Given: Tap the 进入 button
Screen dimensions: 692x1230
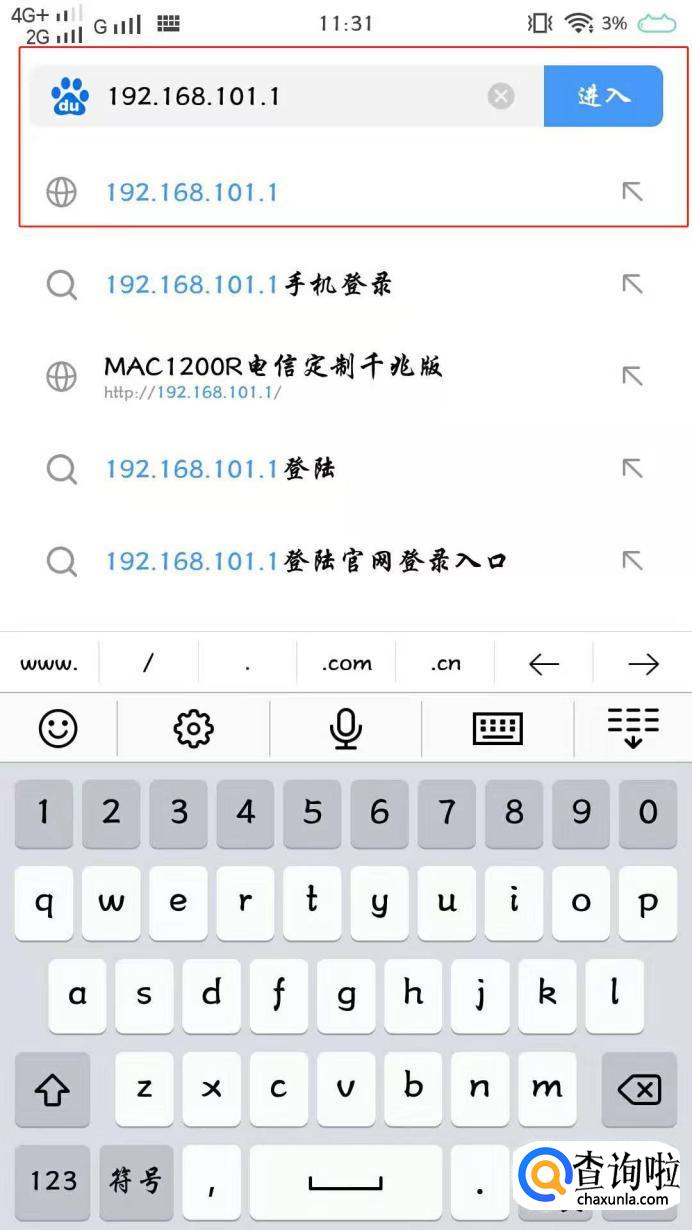Looking at the screenshot, I should pos(603,96).
